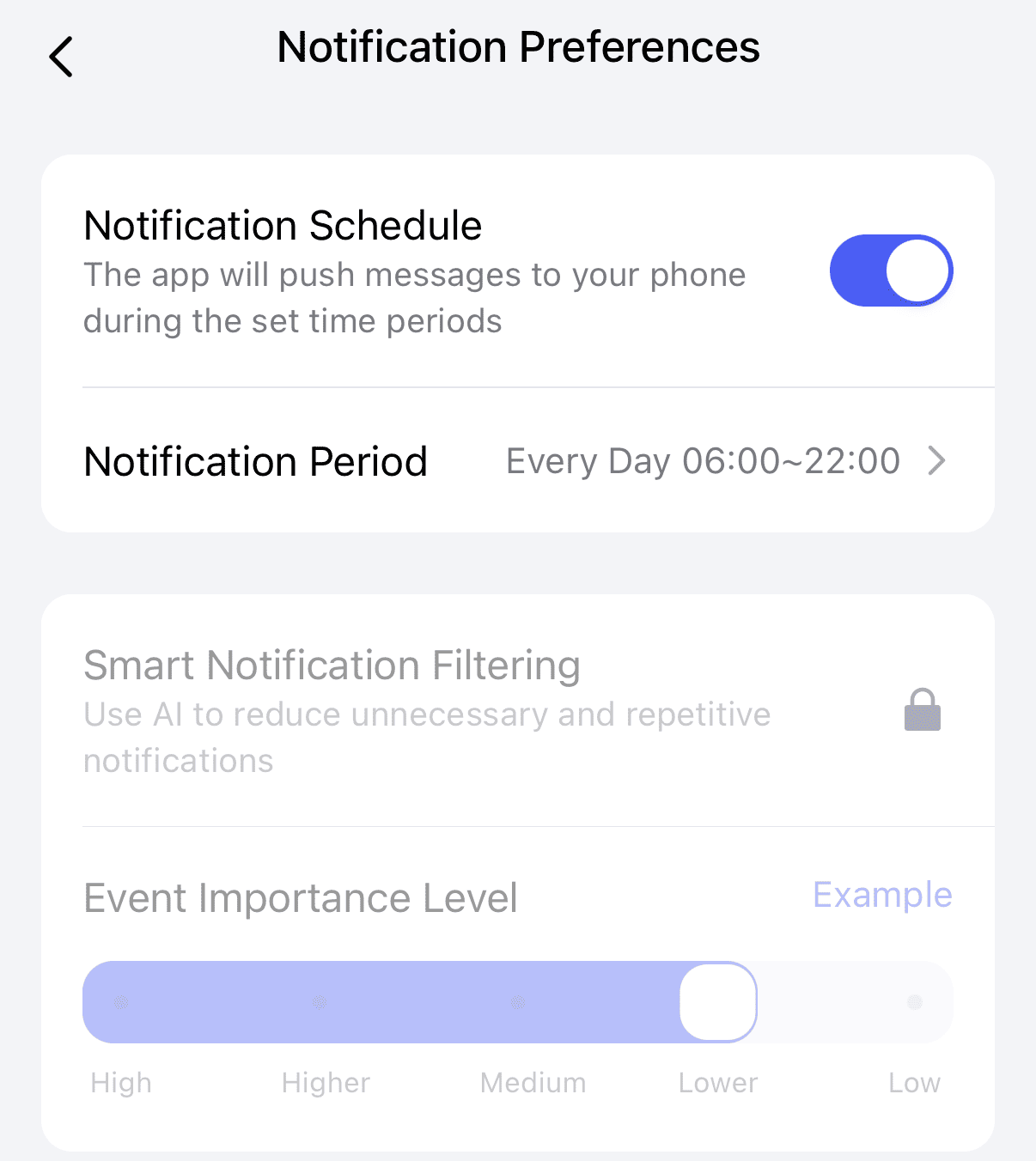The image size is (1036, 1161).
Task: View the Event Importance Level example
Action: click(x=882, y=895)
